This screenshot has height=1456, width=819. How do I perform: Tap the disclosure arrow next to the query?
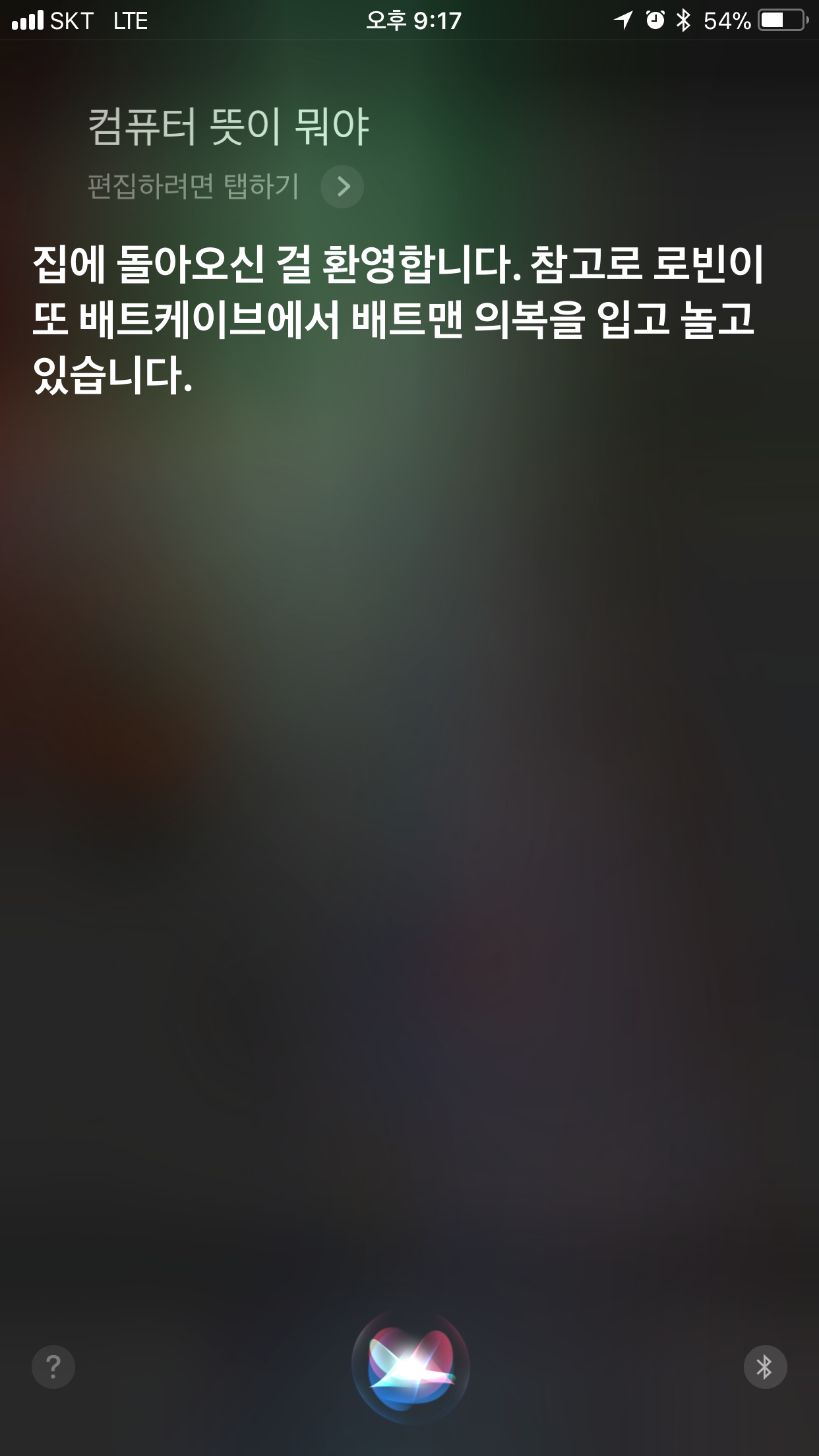pyautogui.click(x=342, y=186)
